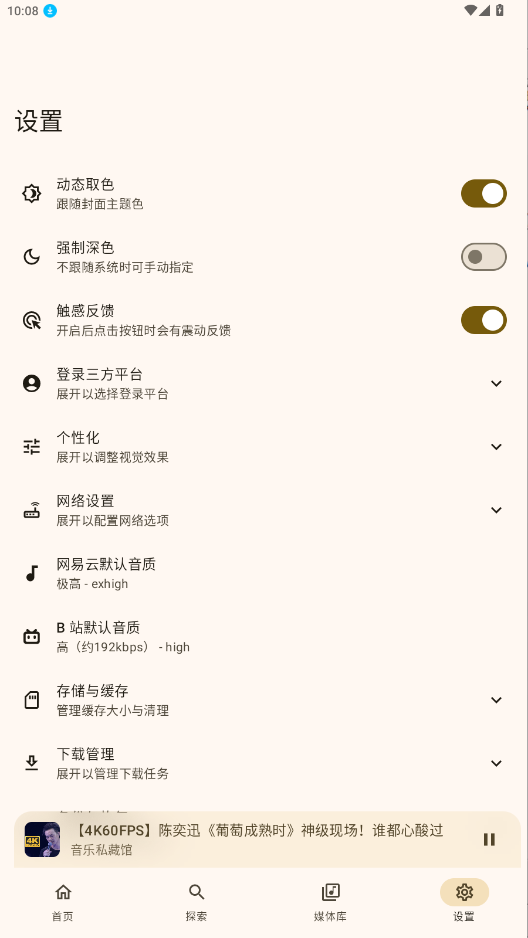Expand the 个性化 section
This screenshot has width=528, height=938.
pyautogui.click(x=264, y=447)
